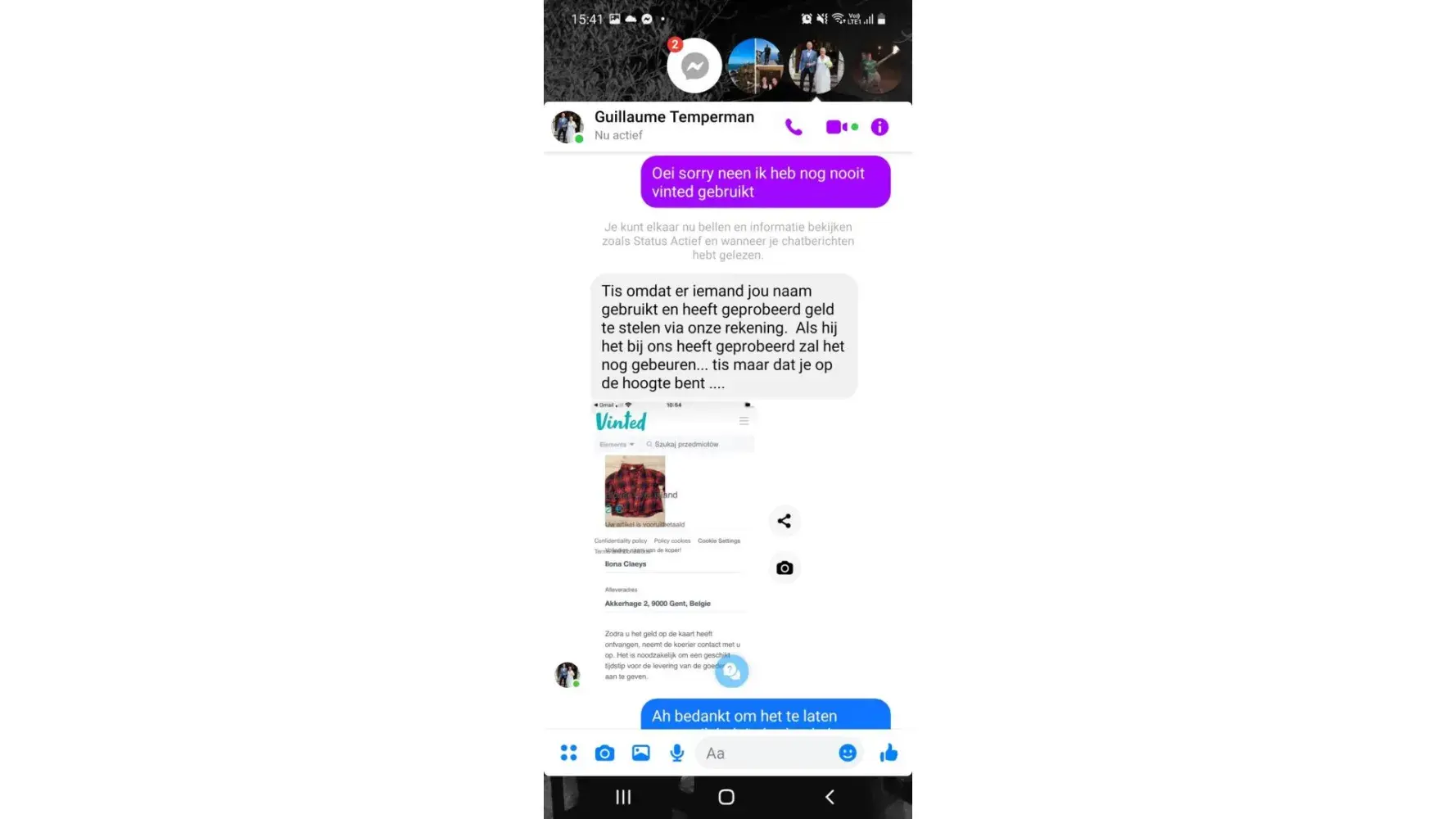Open the emoji picker
The height and width of the screenshot is (819, 1456).
848,753
